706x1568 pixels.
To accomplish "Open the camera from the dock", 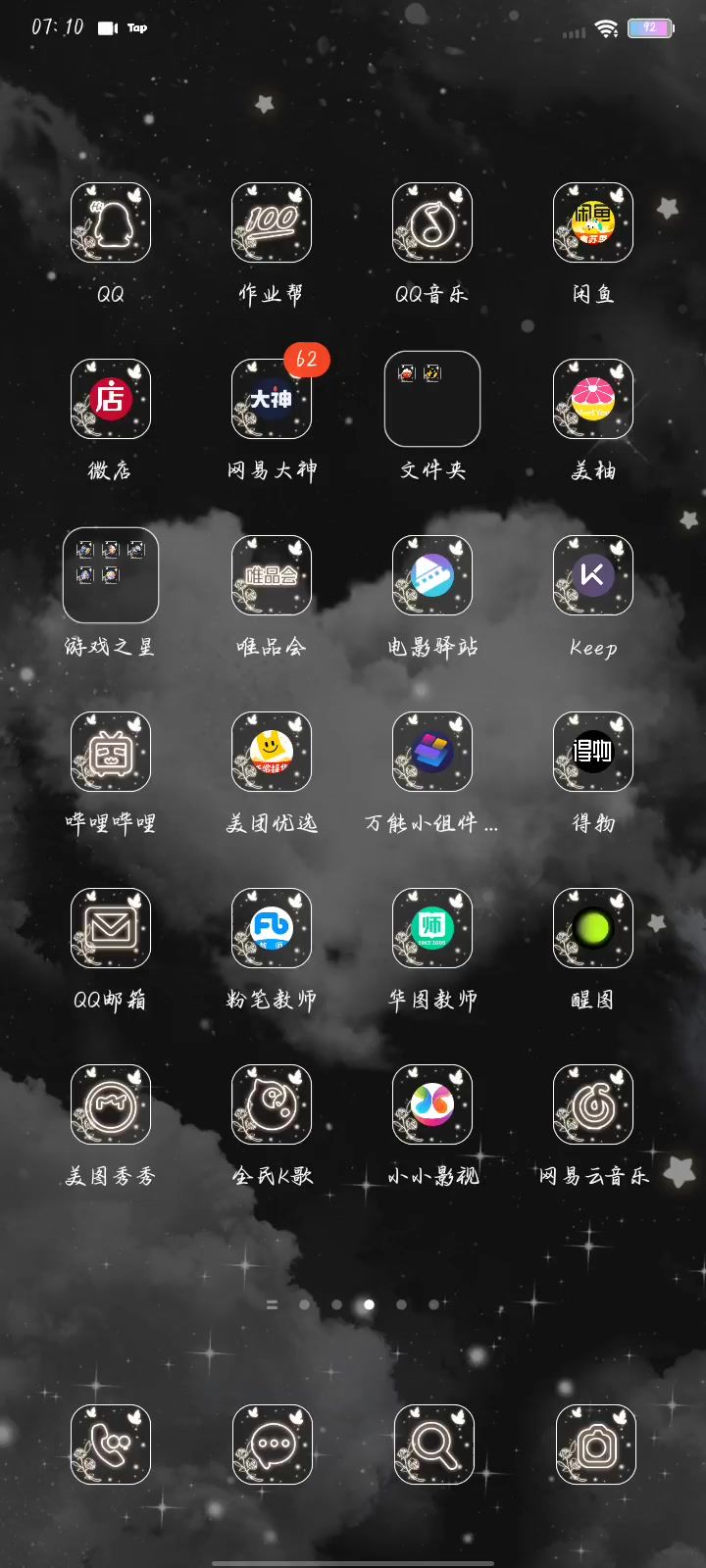I will pos(595,1445).
